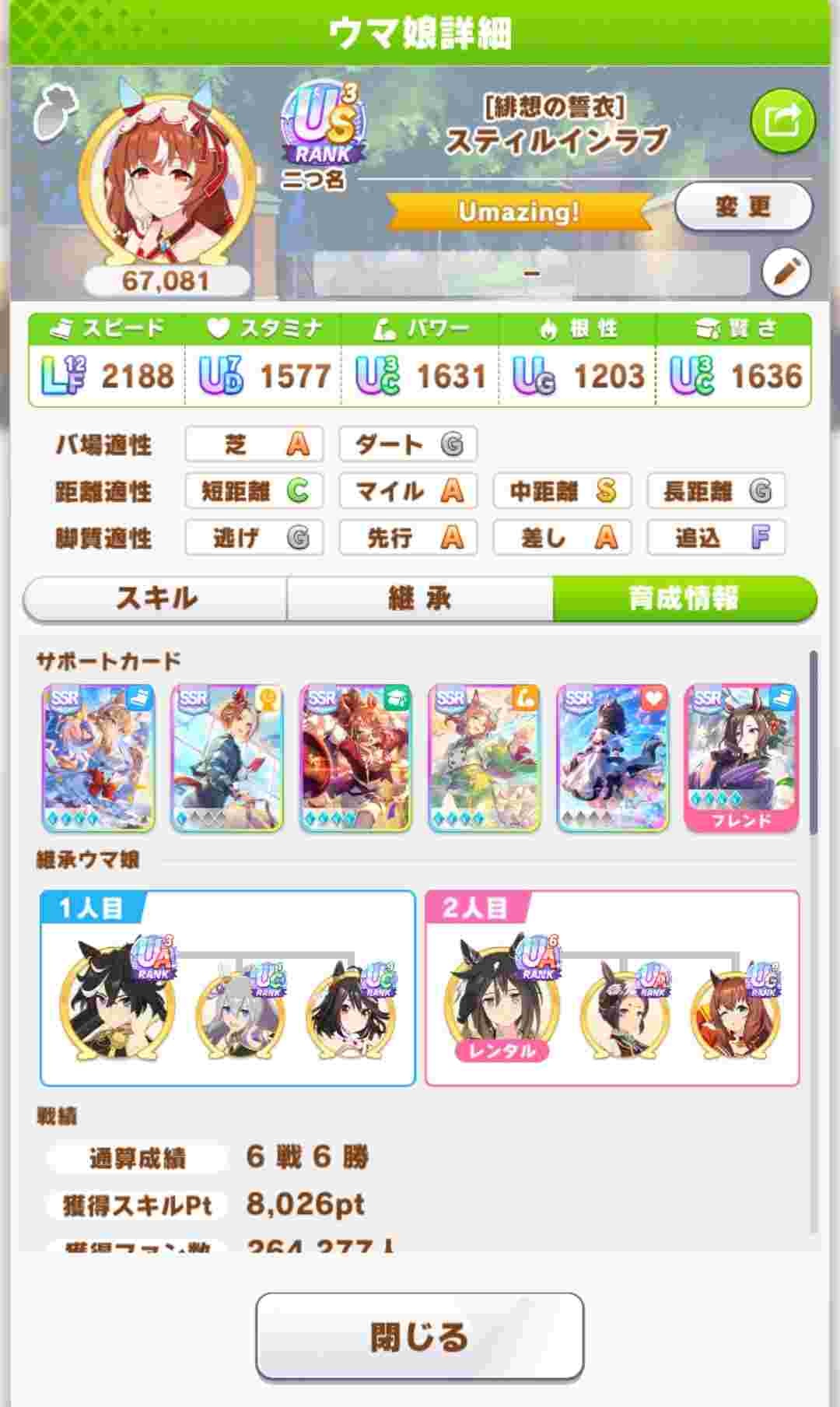The image size is (840, 1407).
Task: Select the 育成情報 tab
Action: click(684, 598)
